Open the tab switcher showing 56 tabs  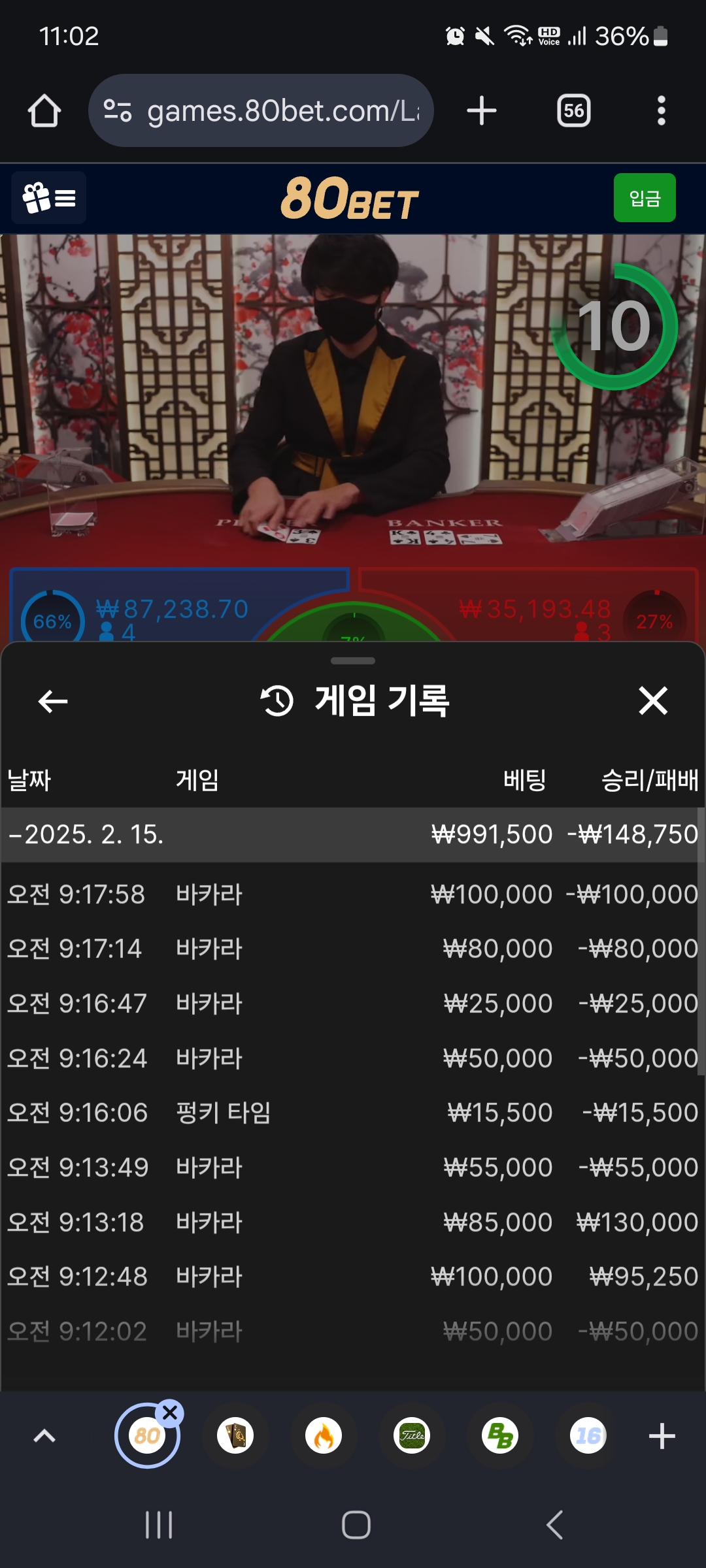click(x=573, y=111)
